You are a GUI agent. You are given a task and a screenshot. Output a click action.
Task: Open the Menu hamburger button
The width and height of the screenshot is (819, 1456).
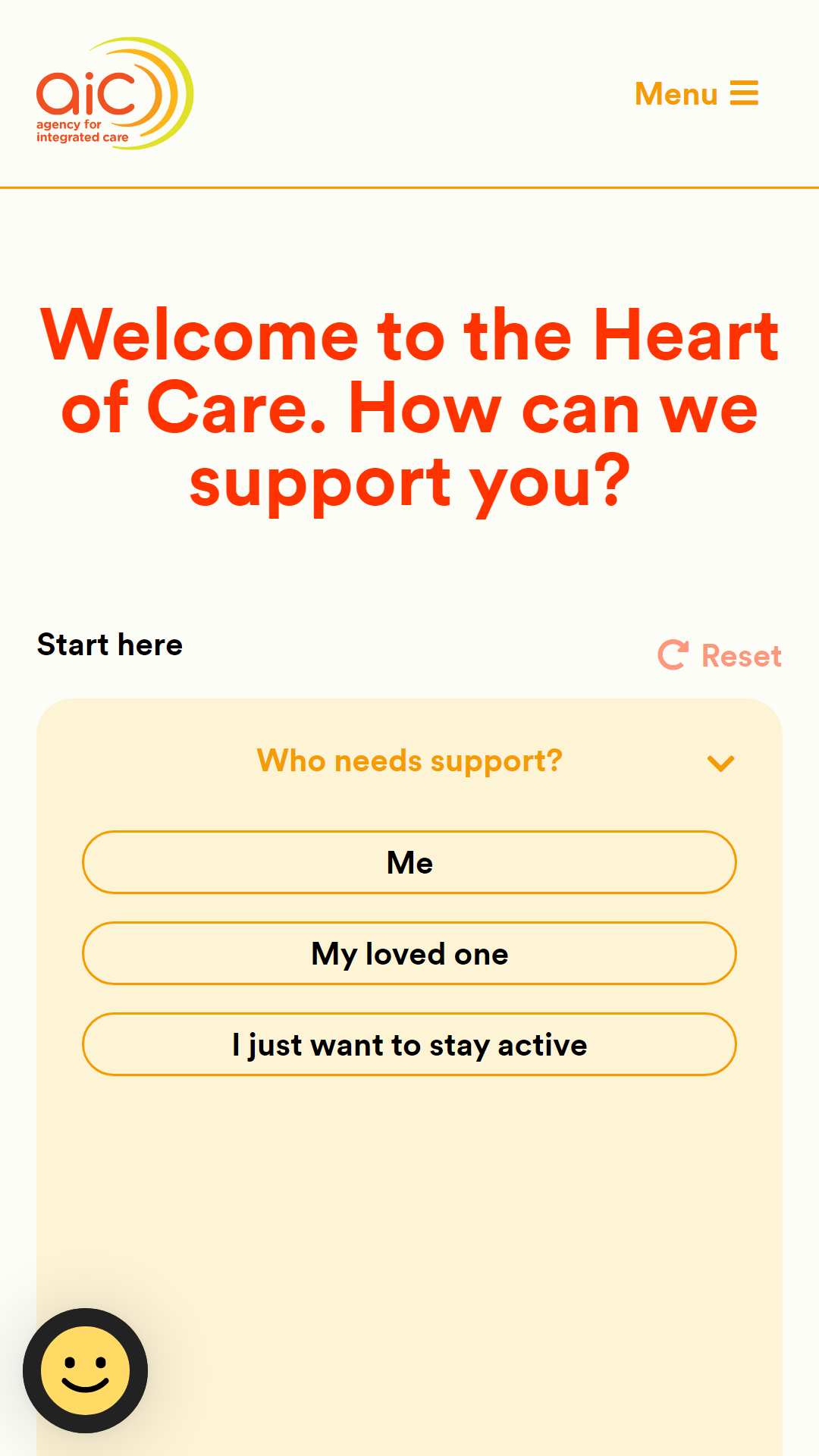pos(696,93)
